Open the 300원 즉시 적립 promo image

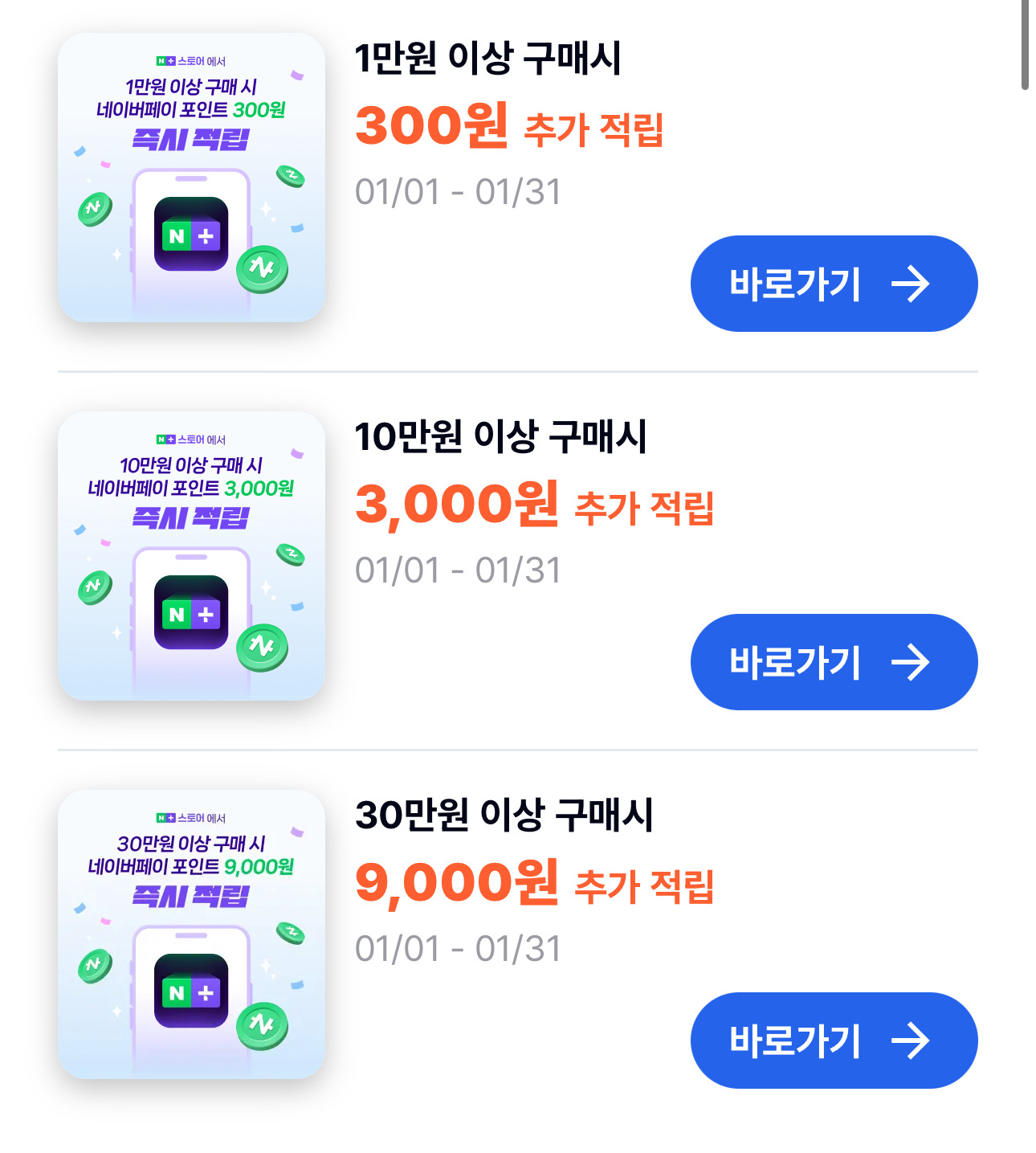coord(191,178)
